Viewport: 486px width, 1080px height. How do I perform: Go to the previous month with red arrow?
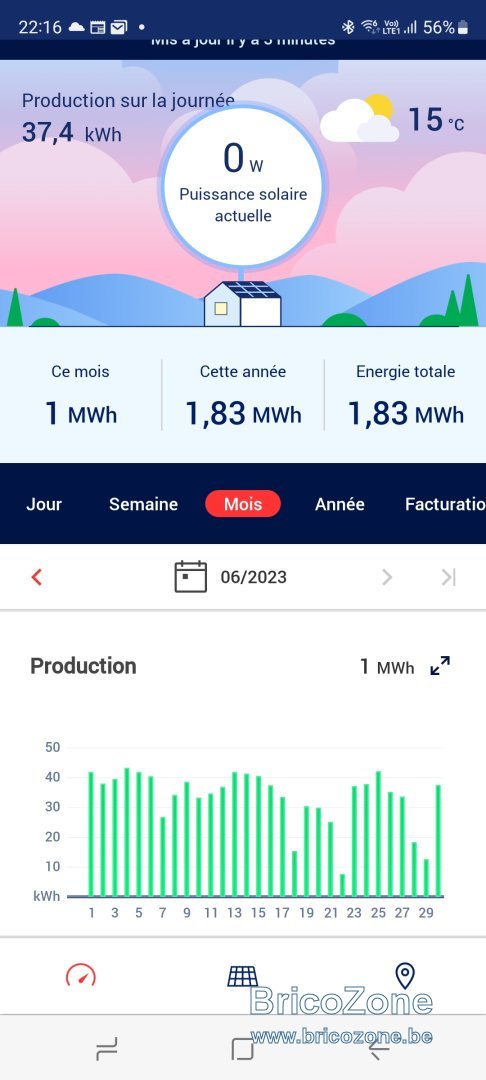pyautogui.click(x=37, y=577)
